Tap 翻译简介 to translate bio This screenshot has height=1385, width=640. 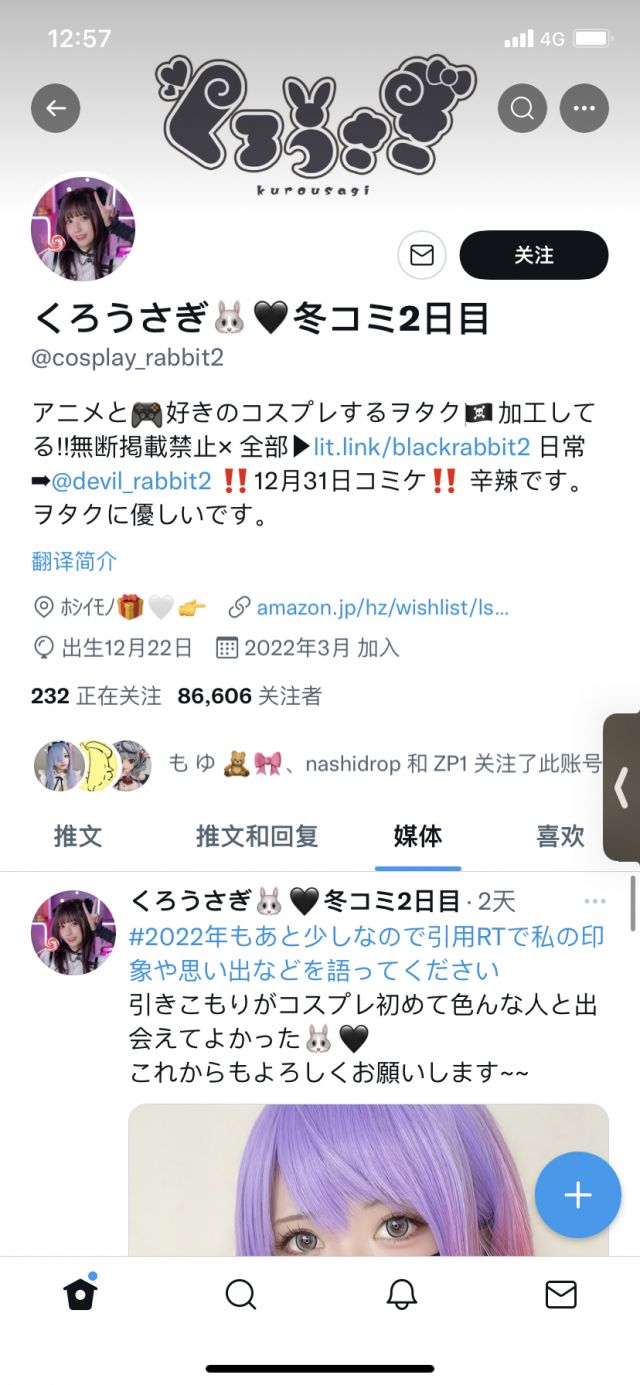pyautogui.click(x=74, y=561)
